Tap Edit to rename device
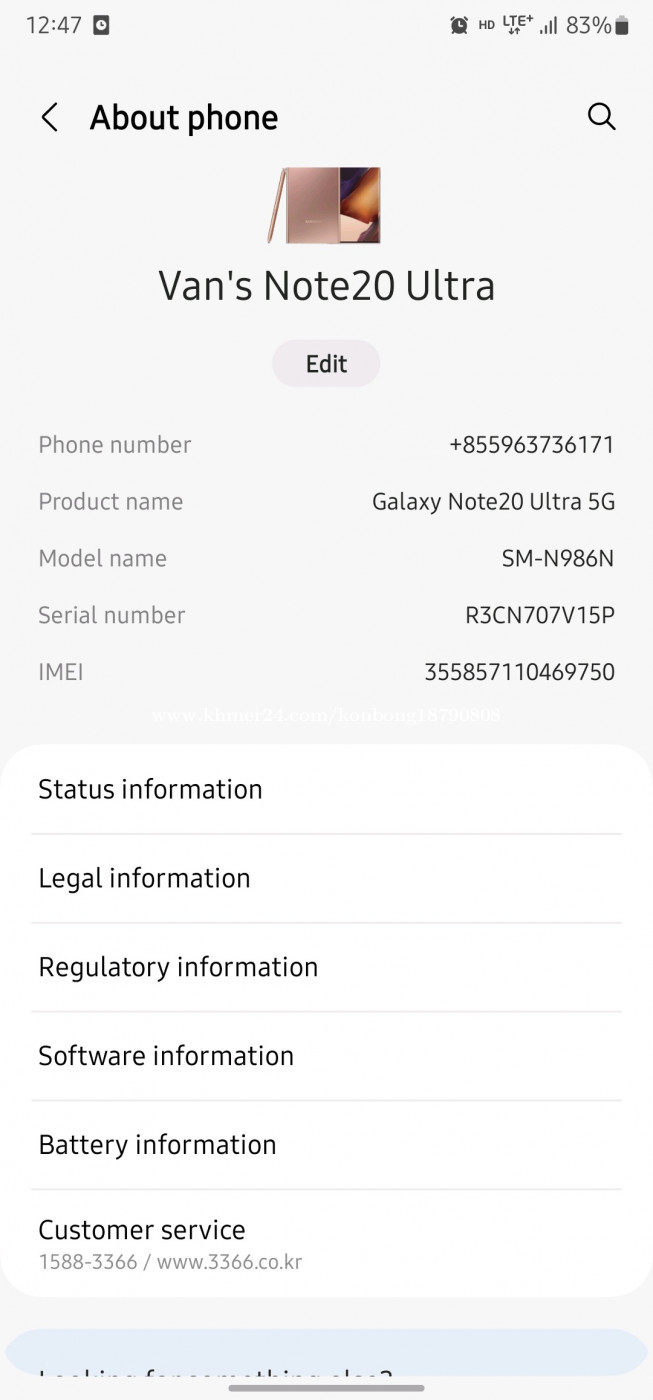 (326, 364)
